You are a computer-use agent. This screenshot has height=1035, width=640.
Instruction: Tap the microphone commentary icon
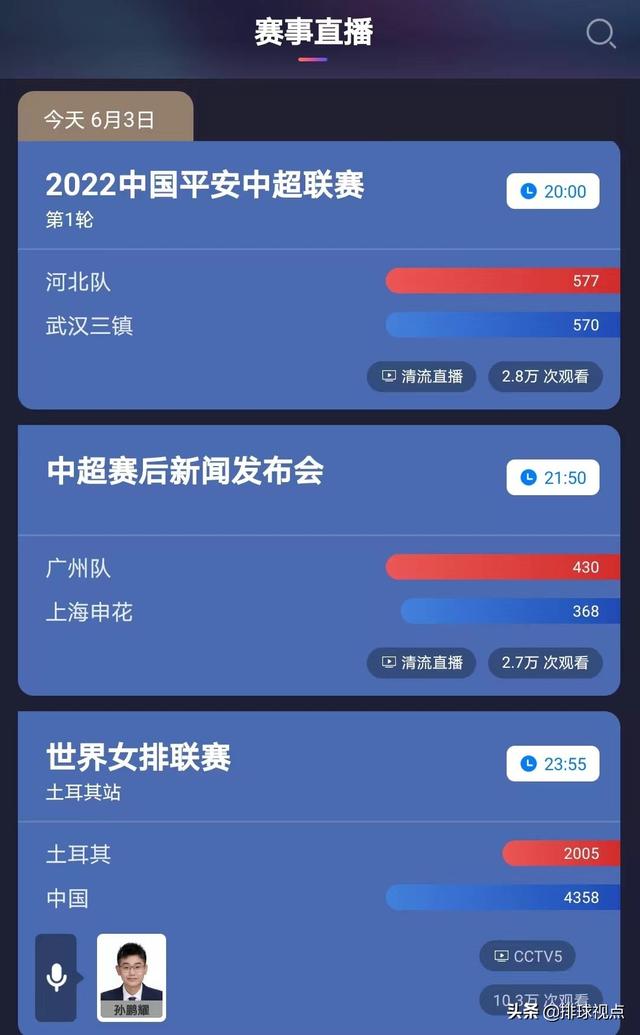pos(56,977)
